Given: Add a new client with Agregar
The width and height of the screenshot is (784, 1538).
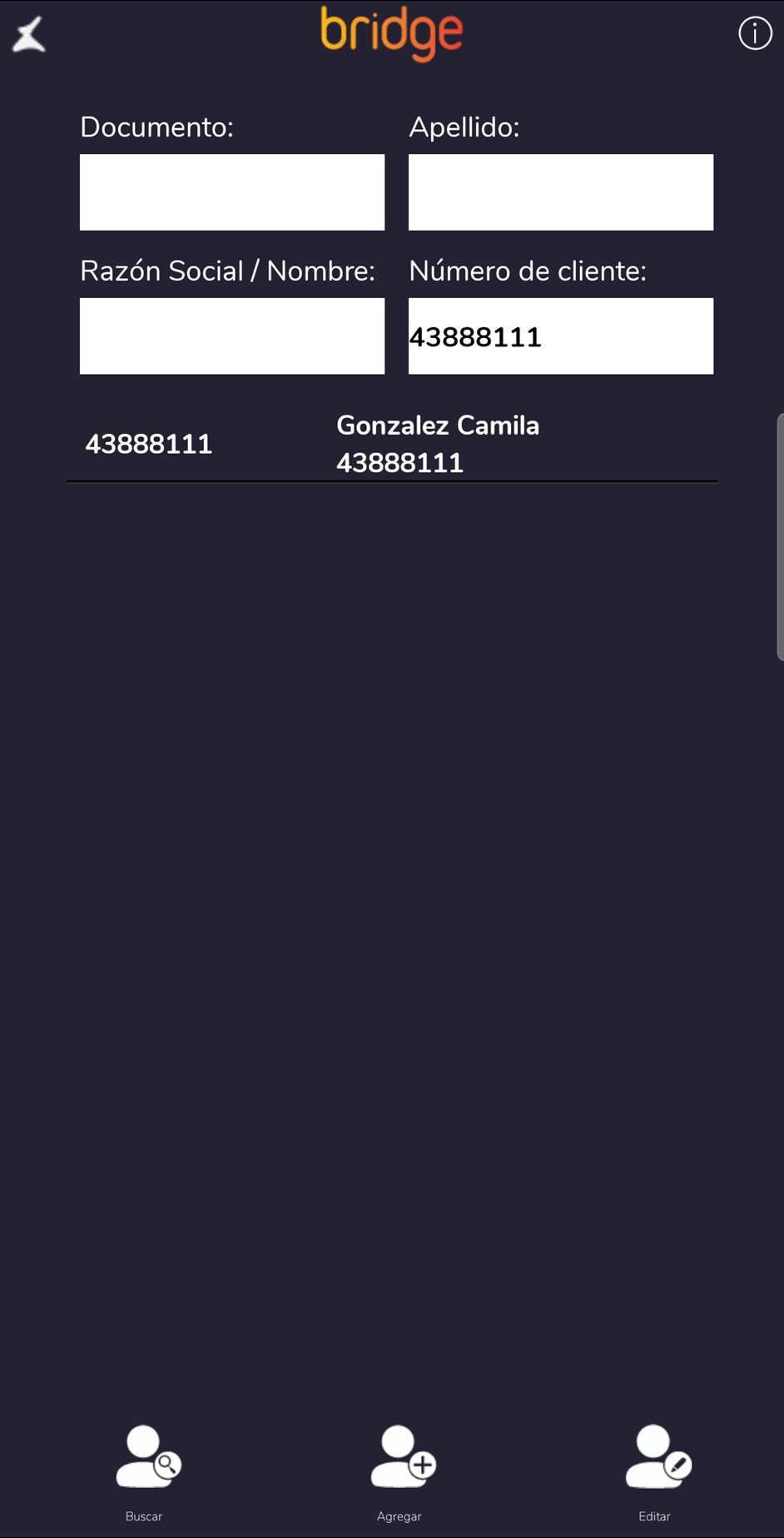Looking at the screenshot, I should tap(402, 1471).
